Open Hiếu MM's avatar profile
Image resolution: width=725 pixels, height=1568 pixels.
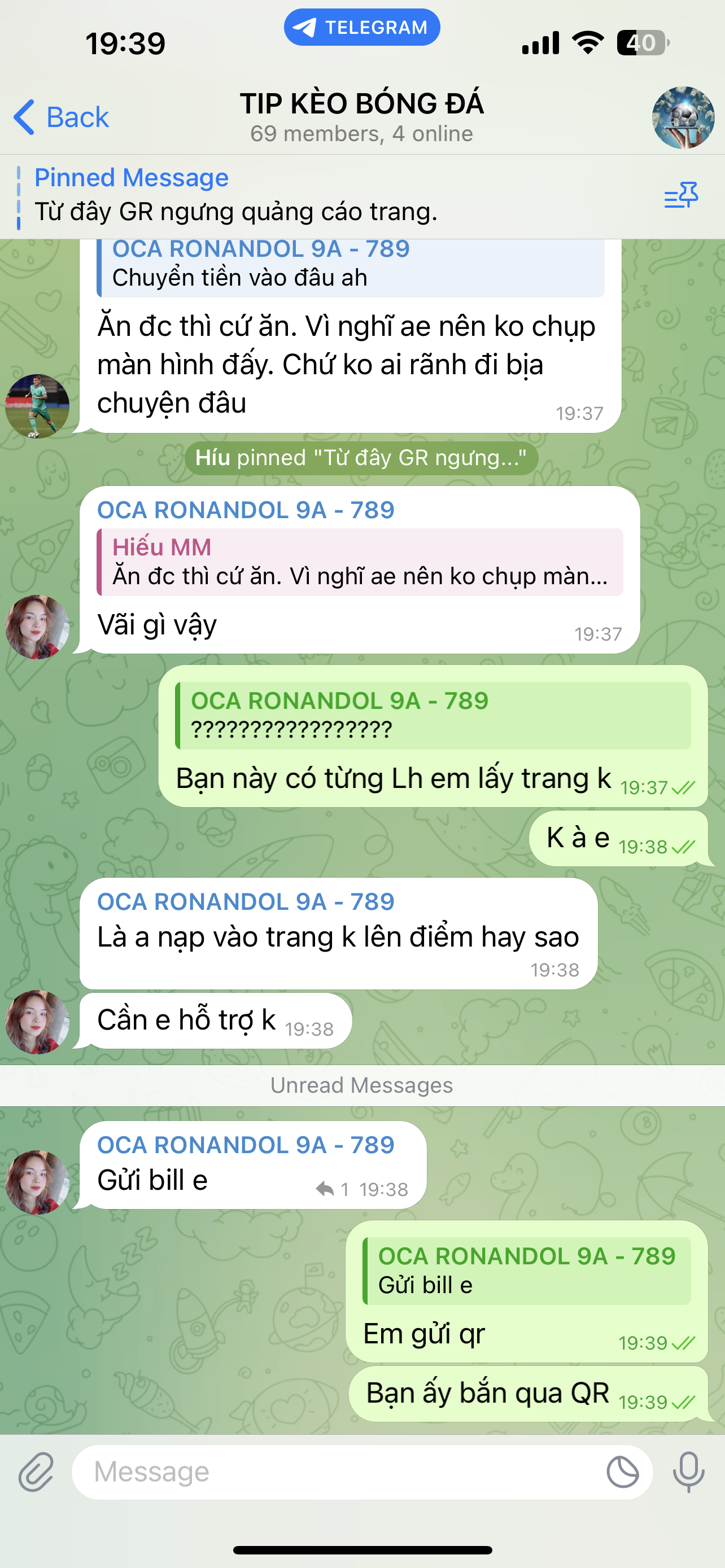click(x=37, y=406)
